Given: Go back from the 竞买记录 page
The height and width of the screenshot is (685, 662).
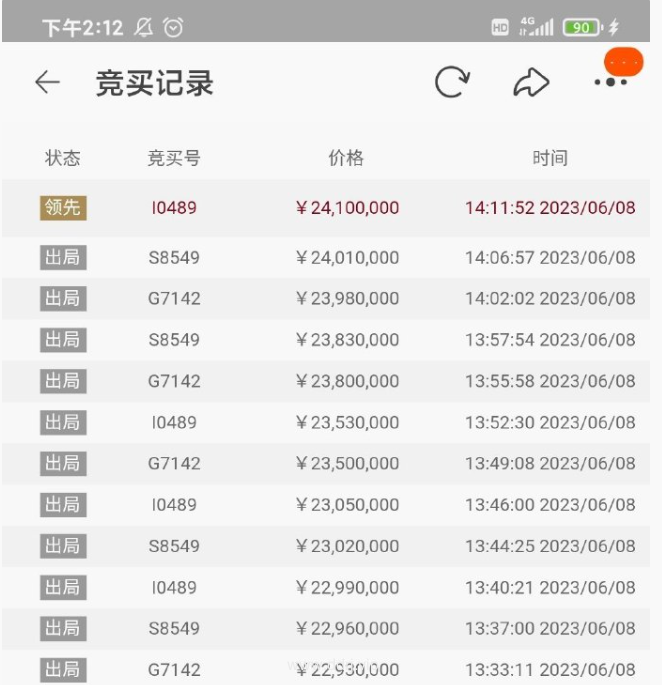Looking at the screenshot, I should pos(47,83).
